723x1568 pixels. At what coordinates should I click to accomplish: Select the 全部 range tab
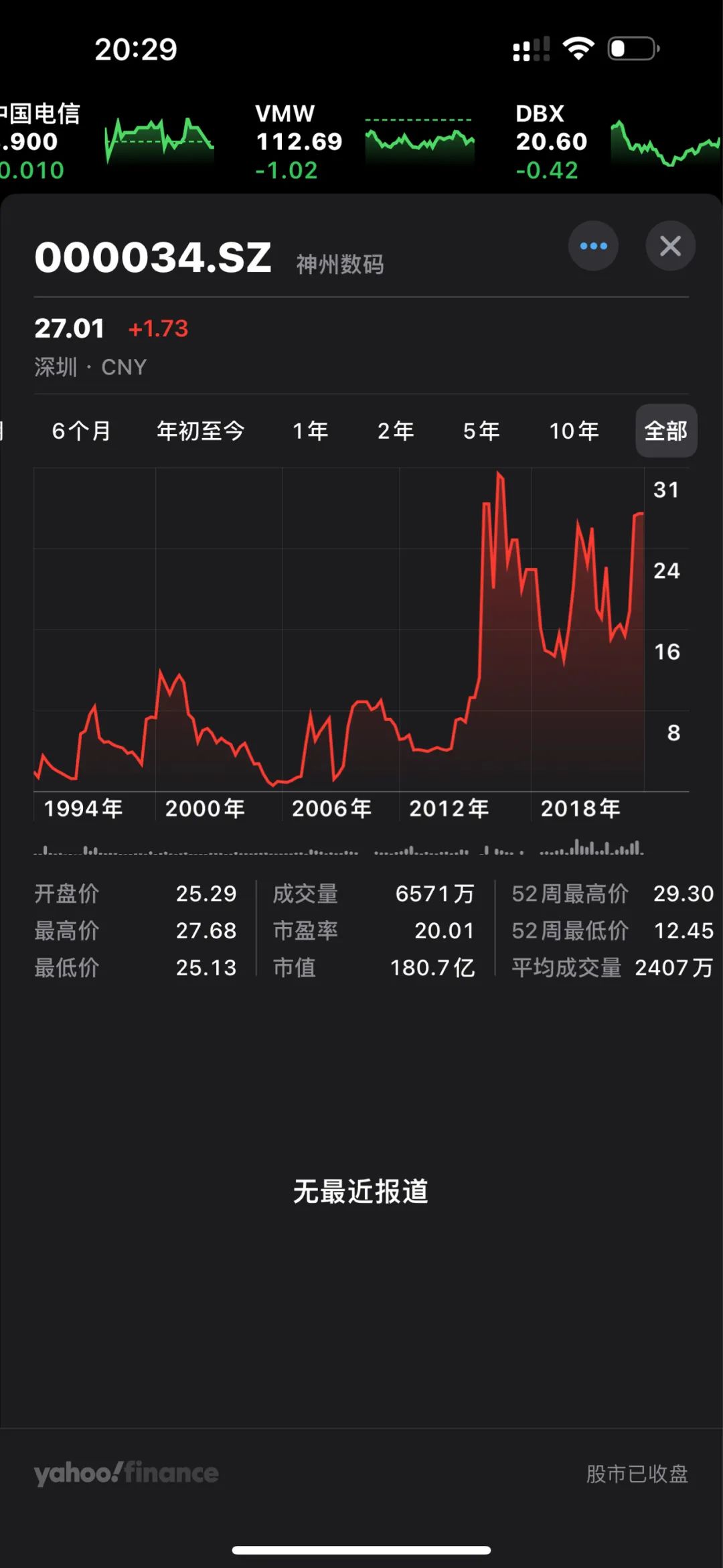click(x=666, y=431)
